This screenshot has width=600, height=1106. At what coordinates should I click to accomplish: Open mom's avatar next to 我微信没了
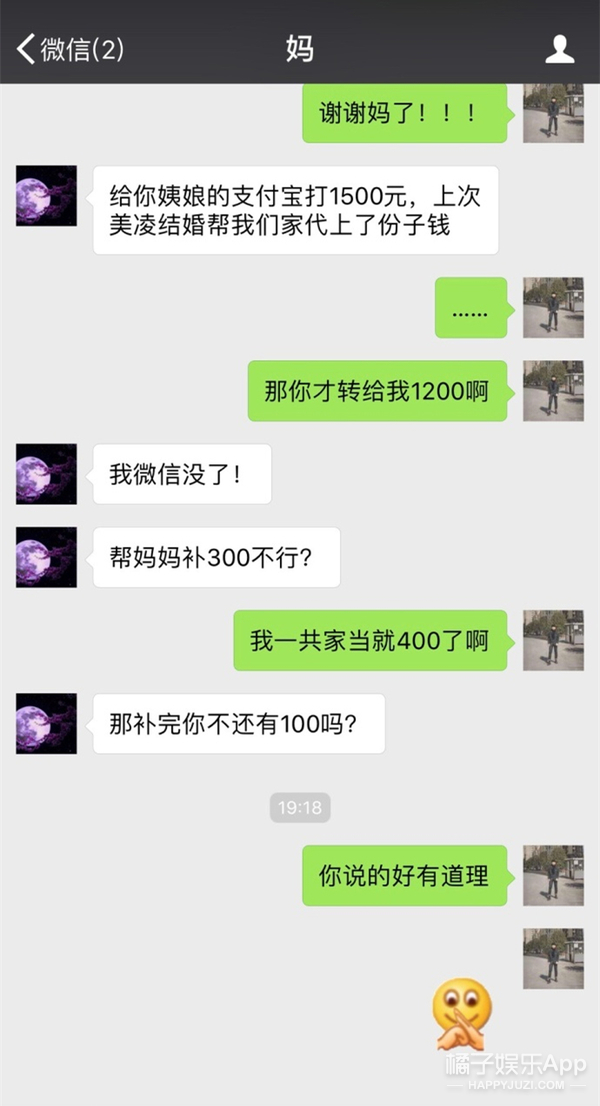point(46,474)
